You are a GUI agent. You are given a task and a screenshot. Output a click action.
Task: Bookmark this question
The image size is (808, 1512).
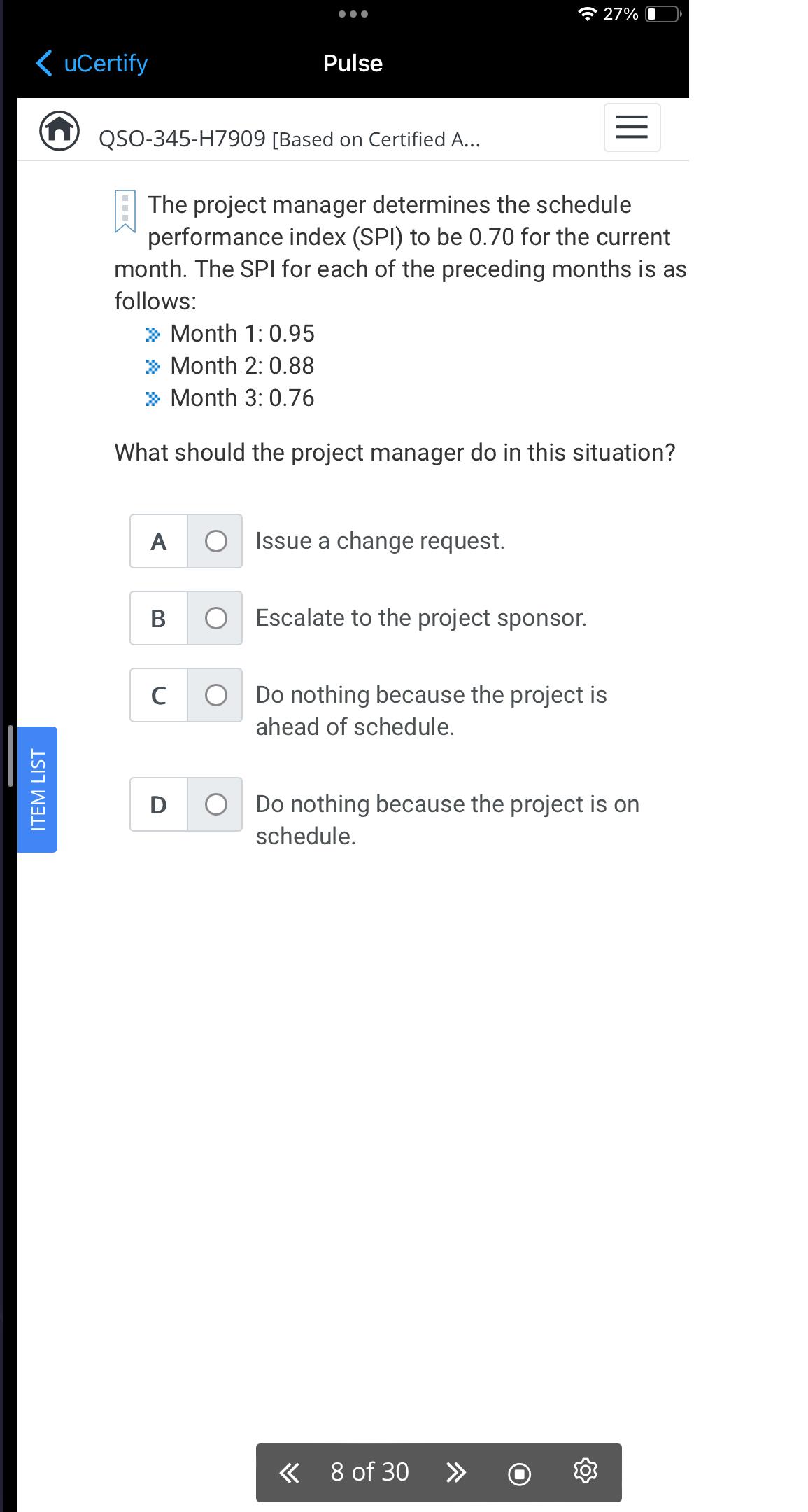[125, 211]
